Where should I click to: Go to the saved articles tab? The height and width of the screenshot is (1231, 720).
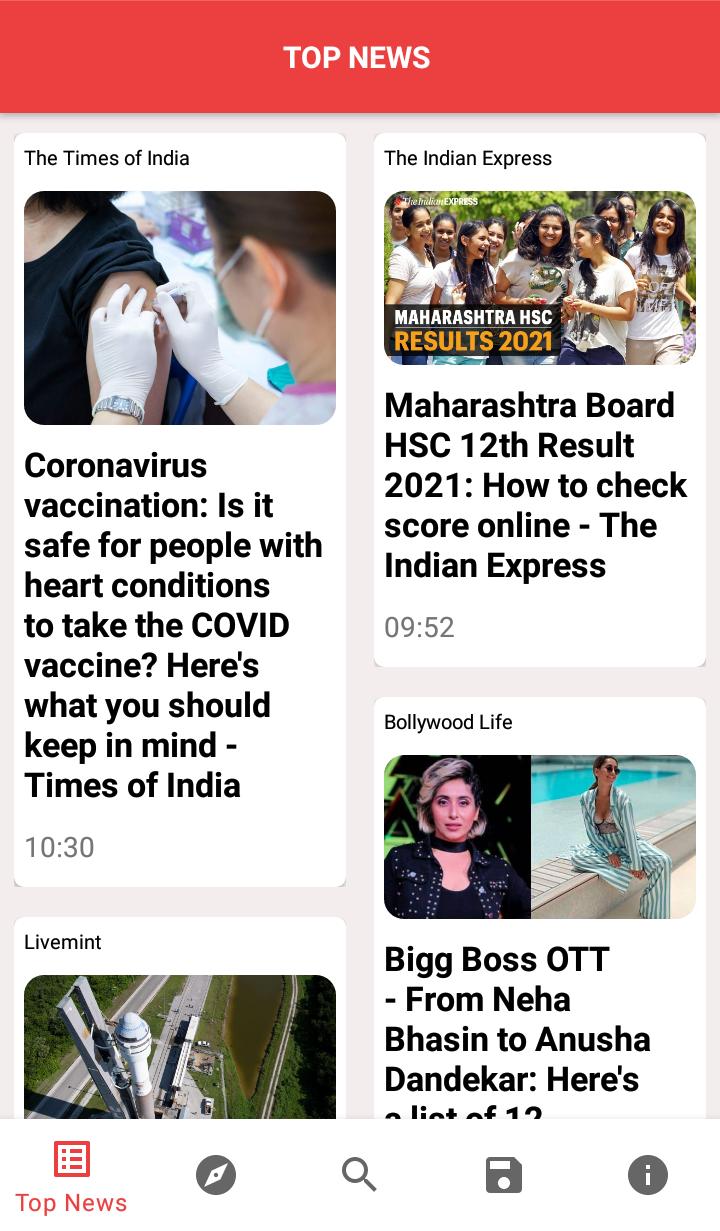click(x=504, y=1175)
